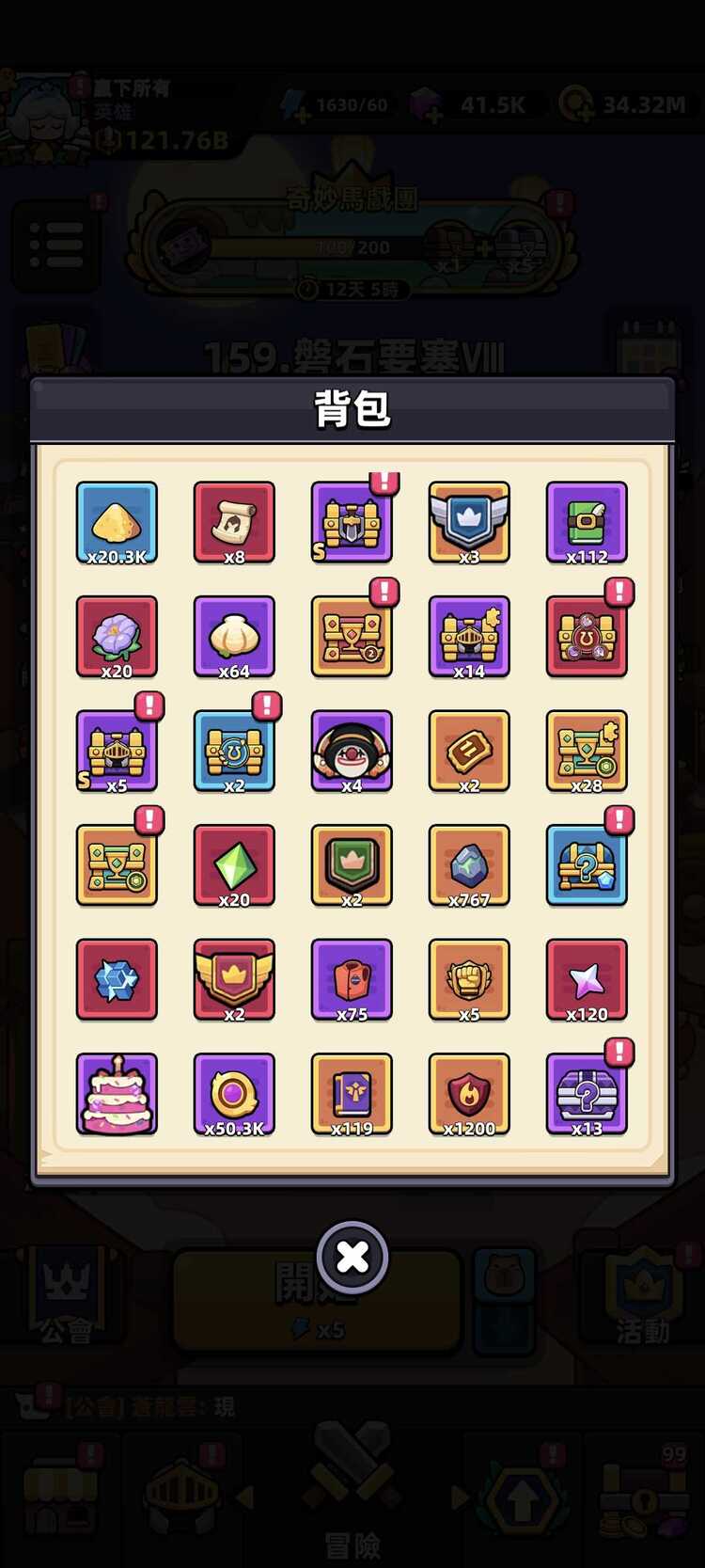Open the scroll item x8
The image size is (705, 1568).
coord(234,522)
